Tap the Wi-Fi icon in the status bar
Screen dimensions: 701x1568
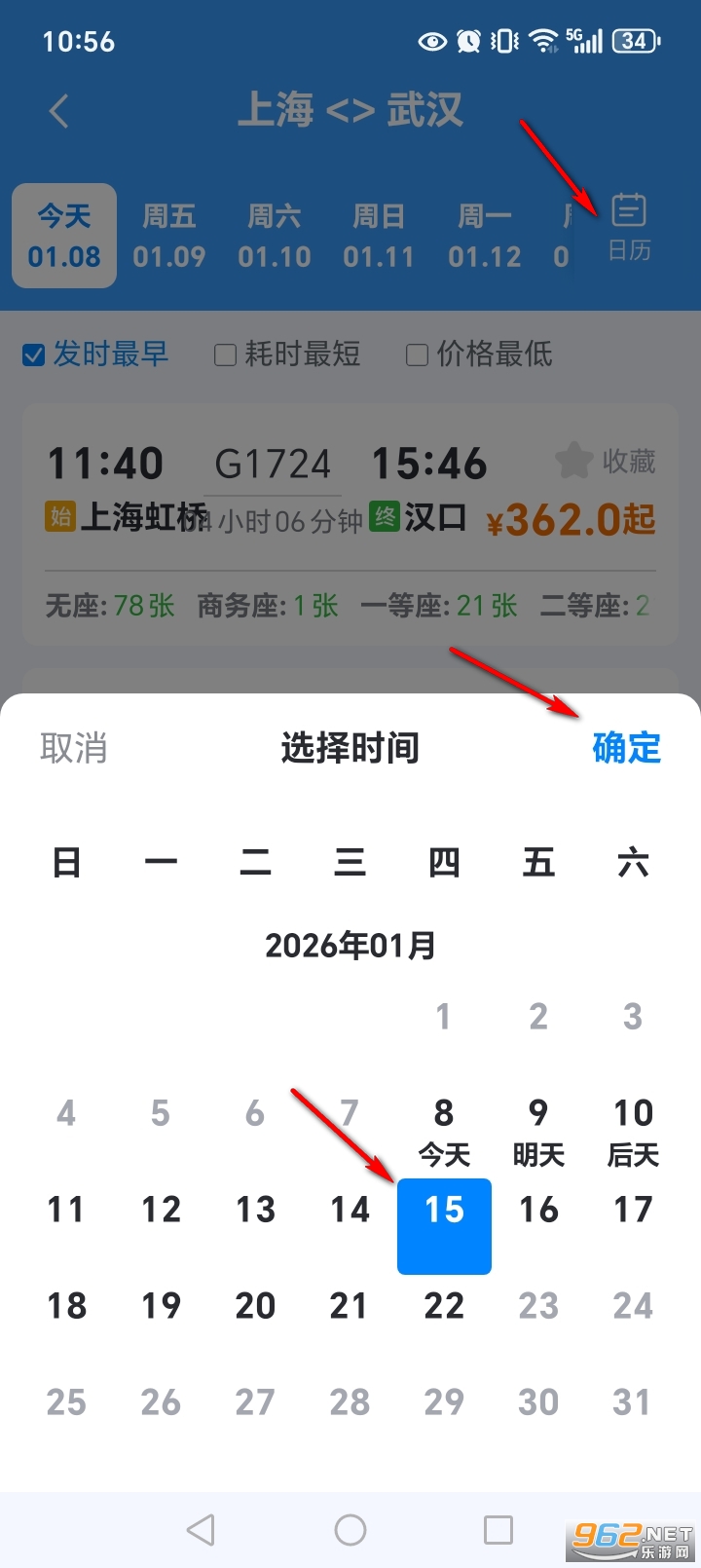point(541,41)
